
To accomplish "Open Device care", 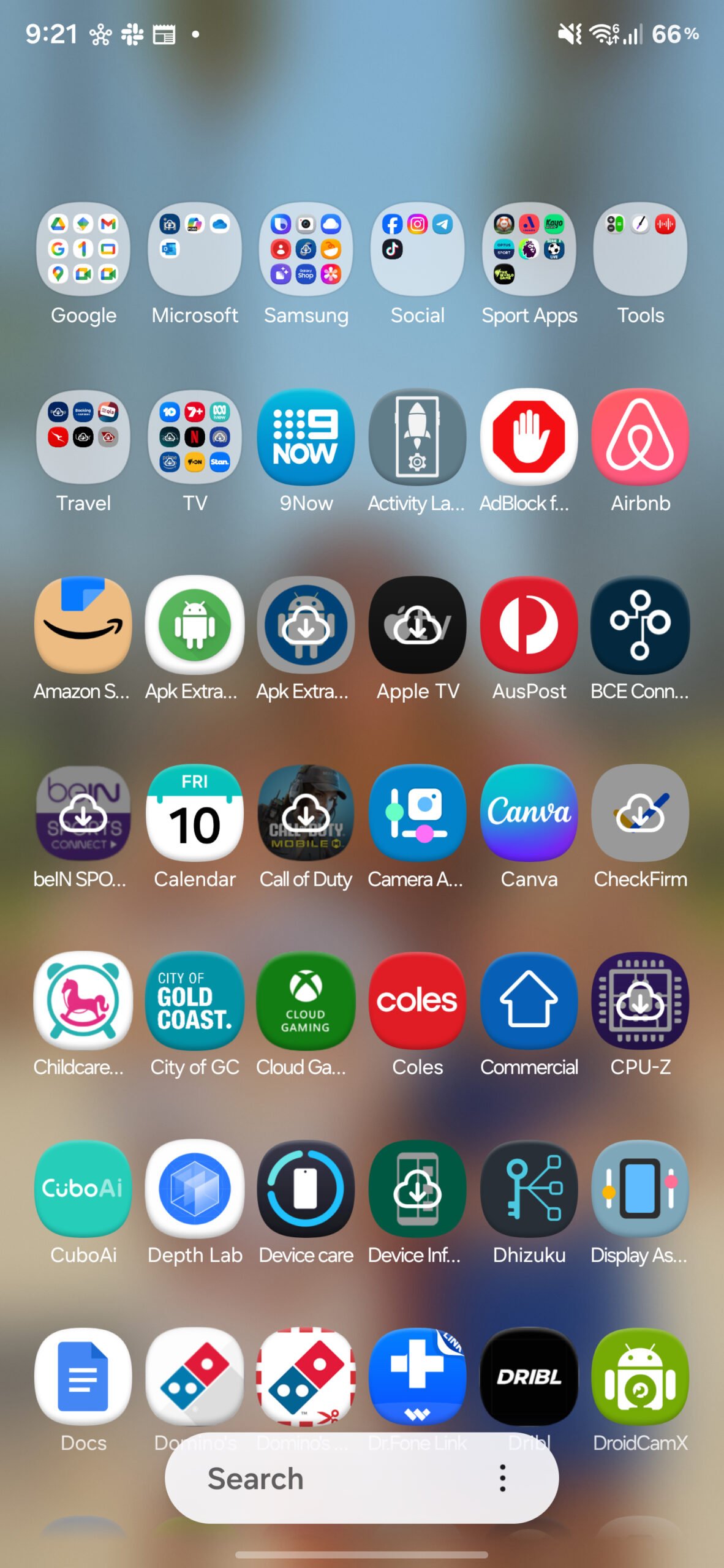I will coord(306,1188).
